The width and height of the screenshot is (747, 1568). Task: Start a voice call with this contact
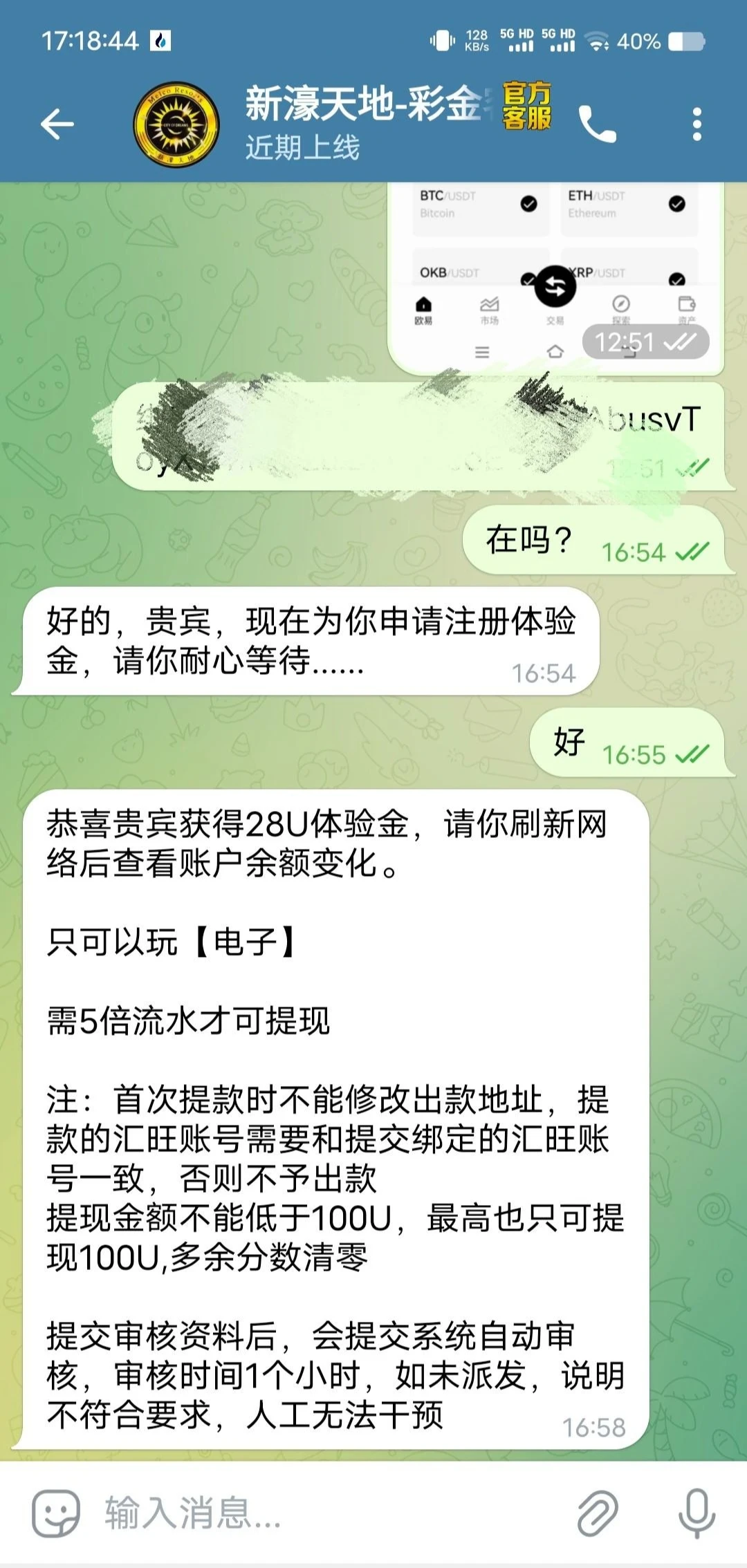[x=597, y=124]
